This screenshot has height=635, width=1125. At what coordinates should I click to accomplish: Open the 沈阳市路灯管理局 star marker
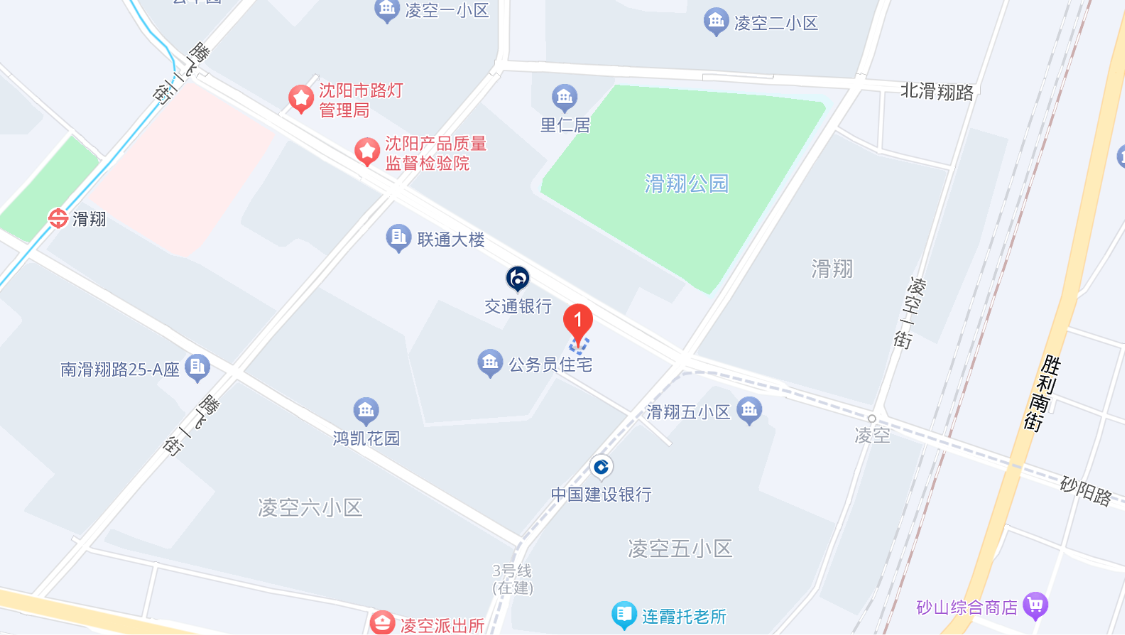[300, 98]
